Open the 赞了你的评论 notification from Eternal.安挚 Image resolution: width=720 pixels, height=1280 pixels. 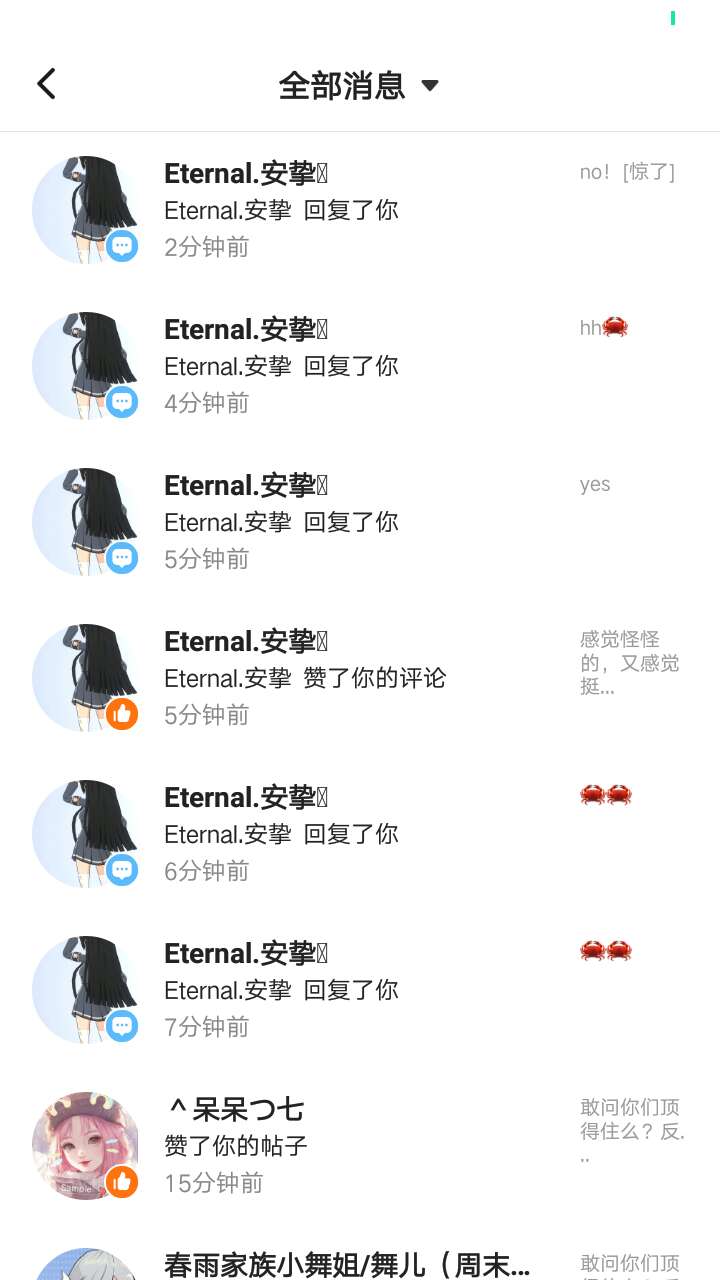coord(360,678)
